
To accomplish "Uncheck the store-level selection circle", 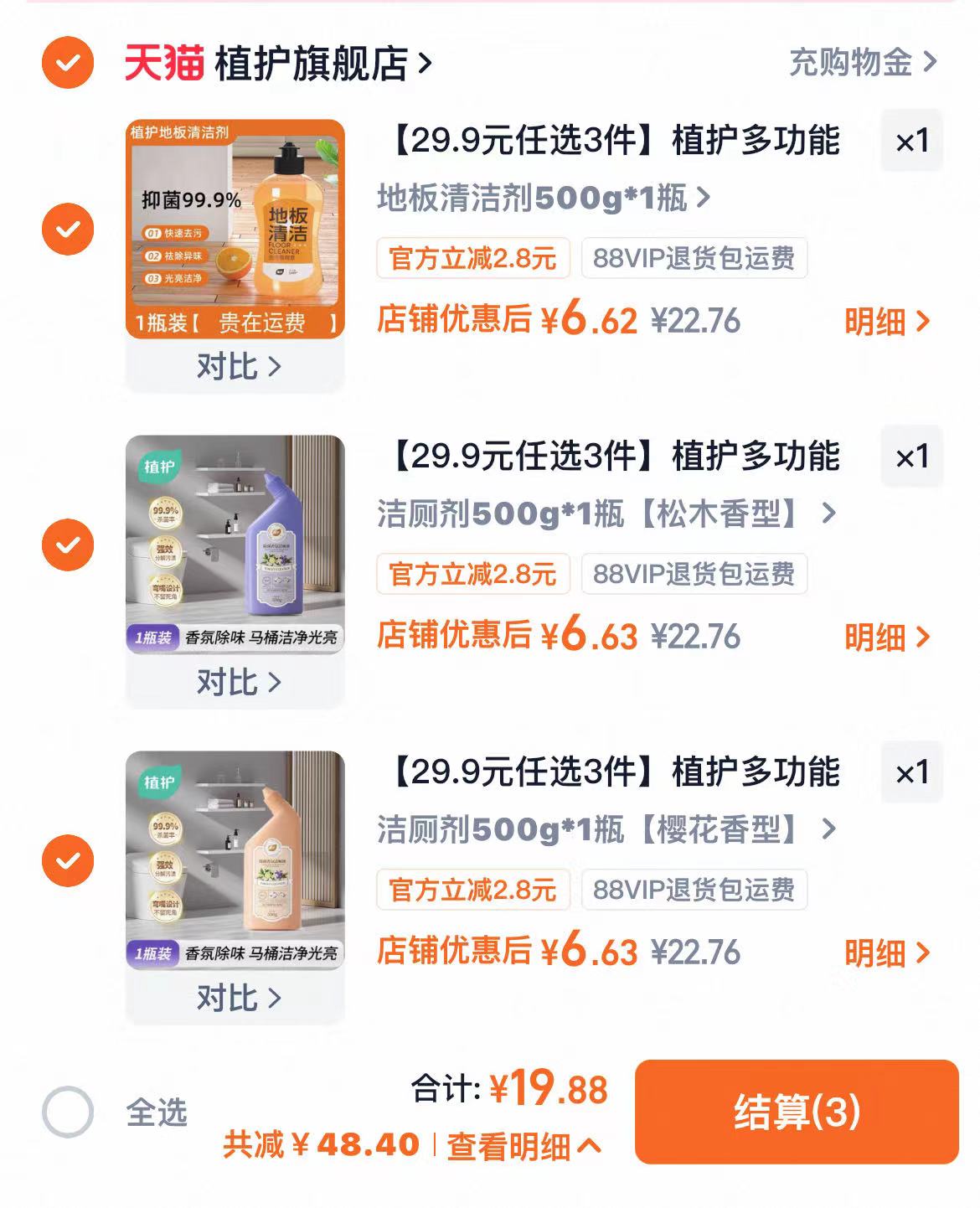I will [67, 60].
